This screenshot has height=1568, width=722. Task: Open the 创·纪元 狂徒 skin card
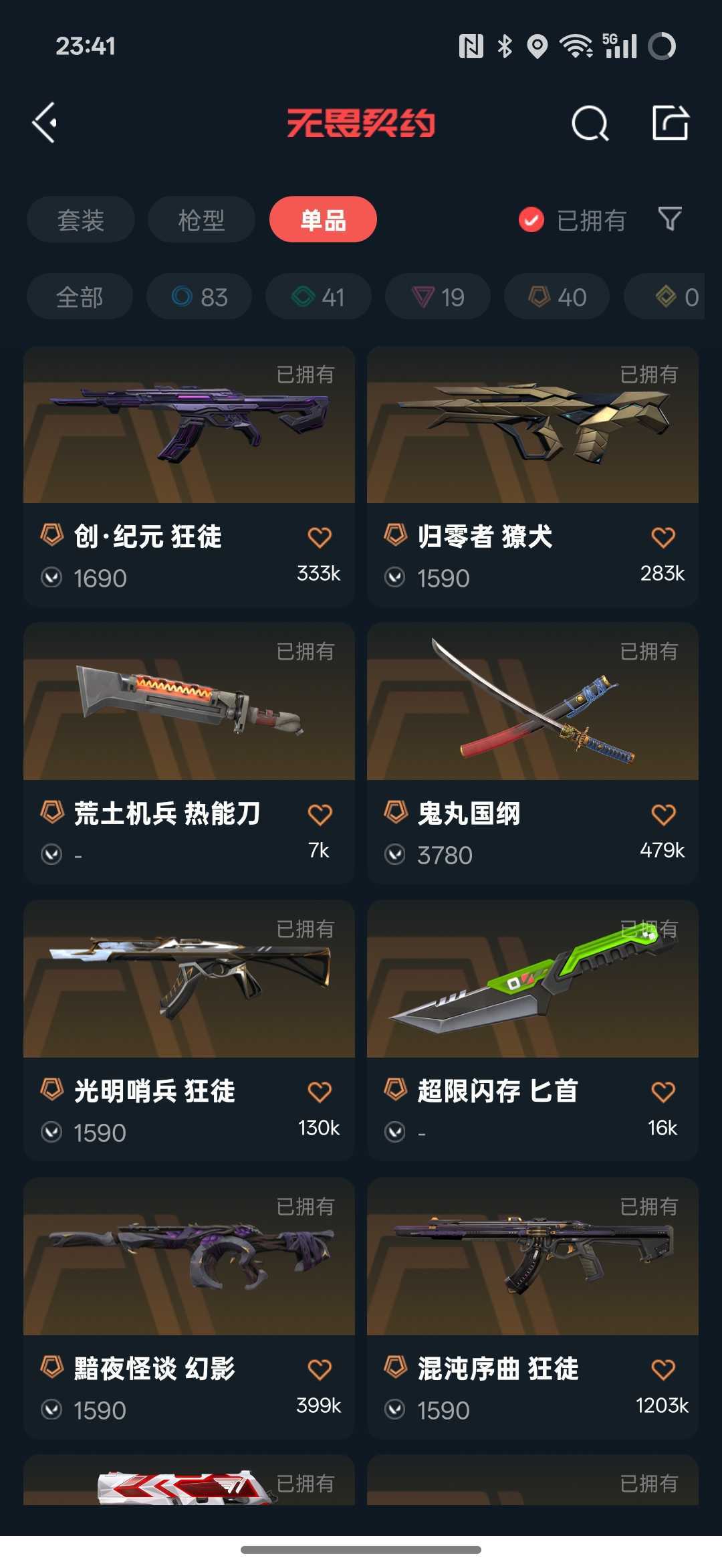[189, 476]
